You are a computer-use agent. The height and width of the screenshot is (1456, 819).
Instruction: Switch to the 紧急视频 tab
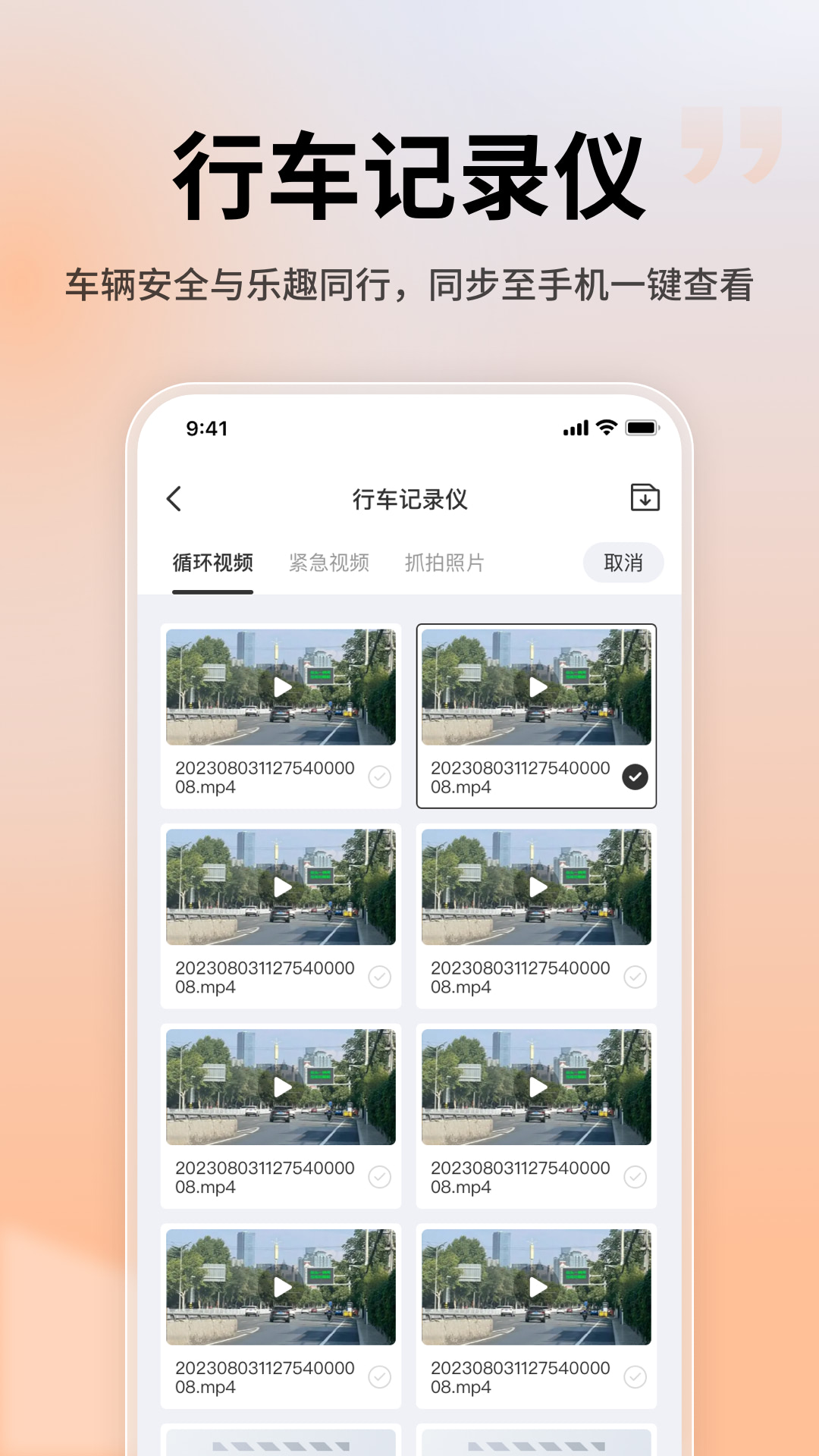(x=331, y=563)
